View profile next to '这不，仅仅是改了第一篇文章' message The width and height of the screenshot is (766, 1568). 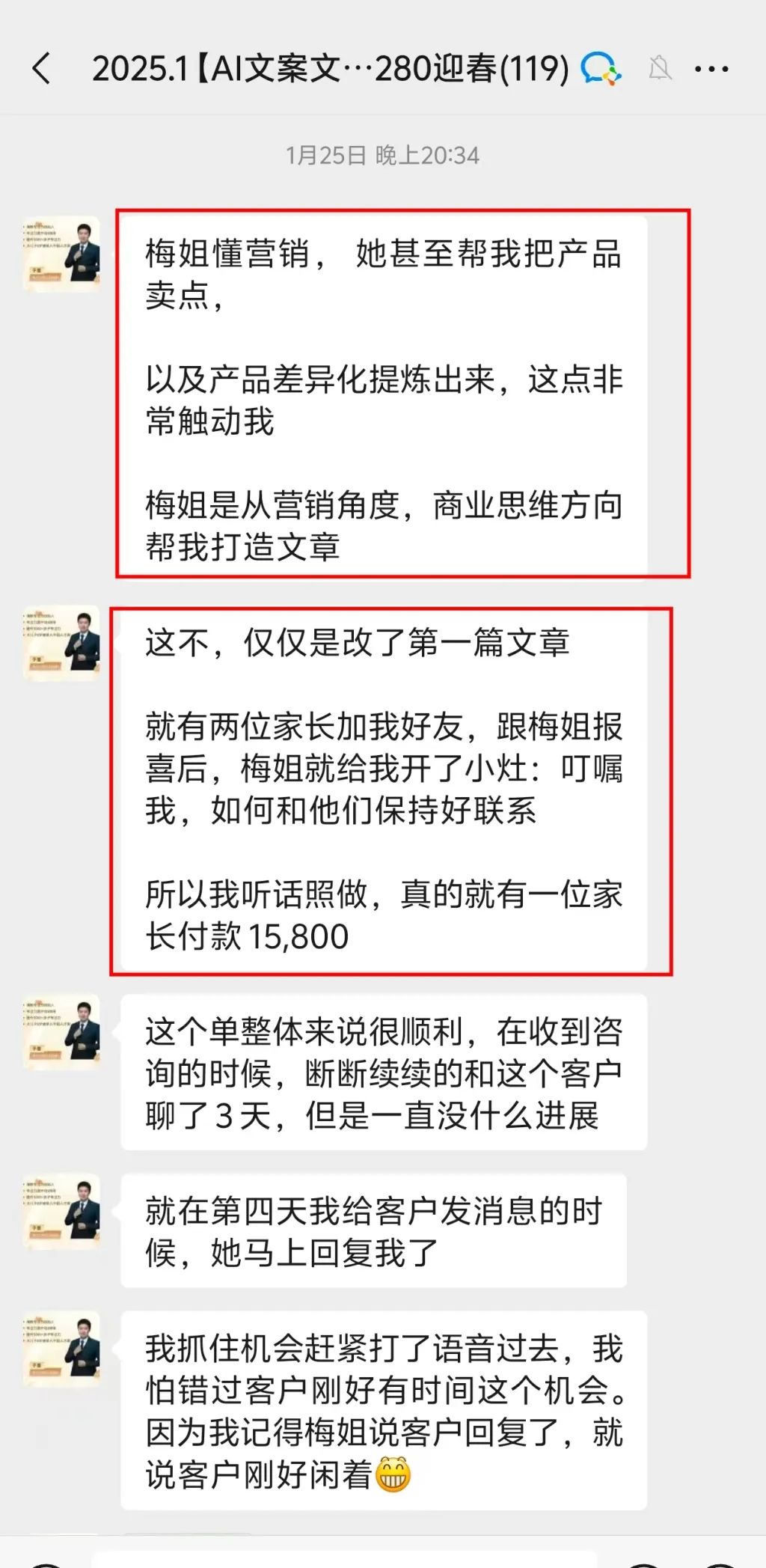tap(61, 643)
